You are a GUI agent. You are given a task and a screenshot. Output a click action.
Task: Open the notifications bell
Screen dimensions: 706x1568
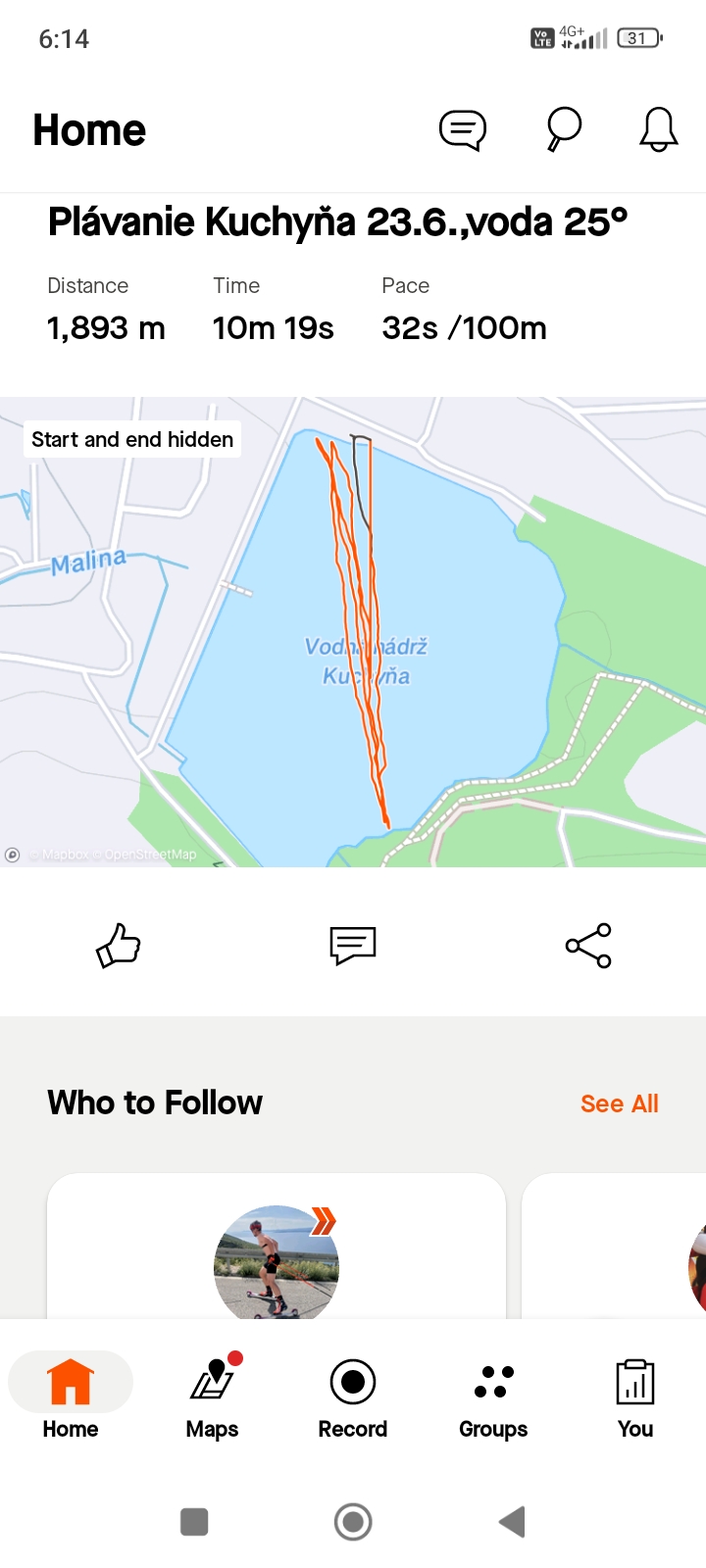[659, 129]
